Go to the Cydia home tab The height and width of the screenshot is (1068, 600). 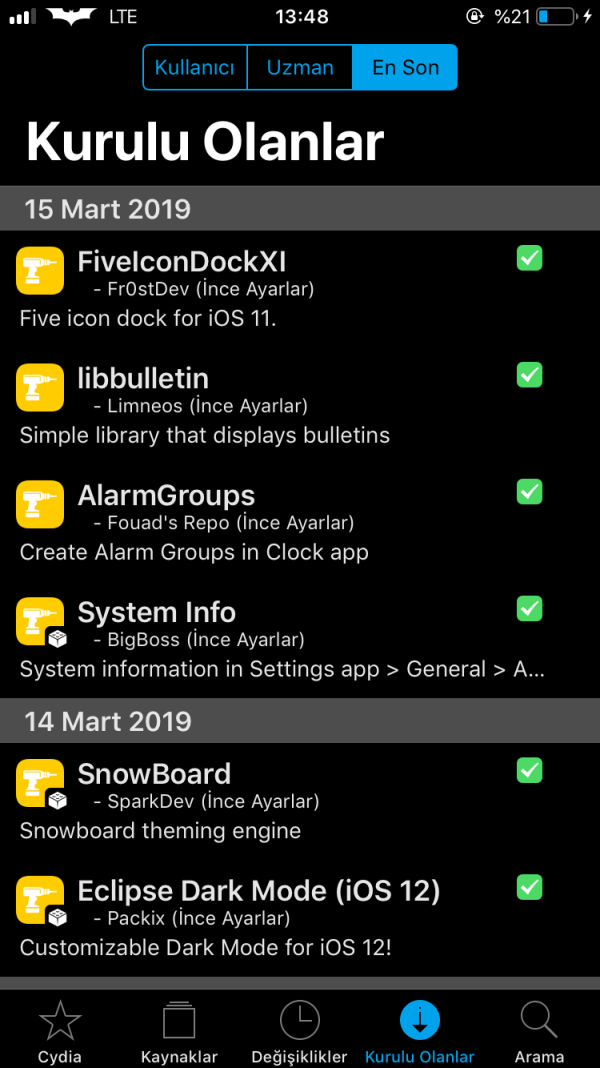(59, 1031)
